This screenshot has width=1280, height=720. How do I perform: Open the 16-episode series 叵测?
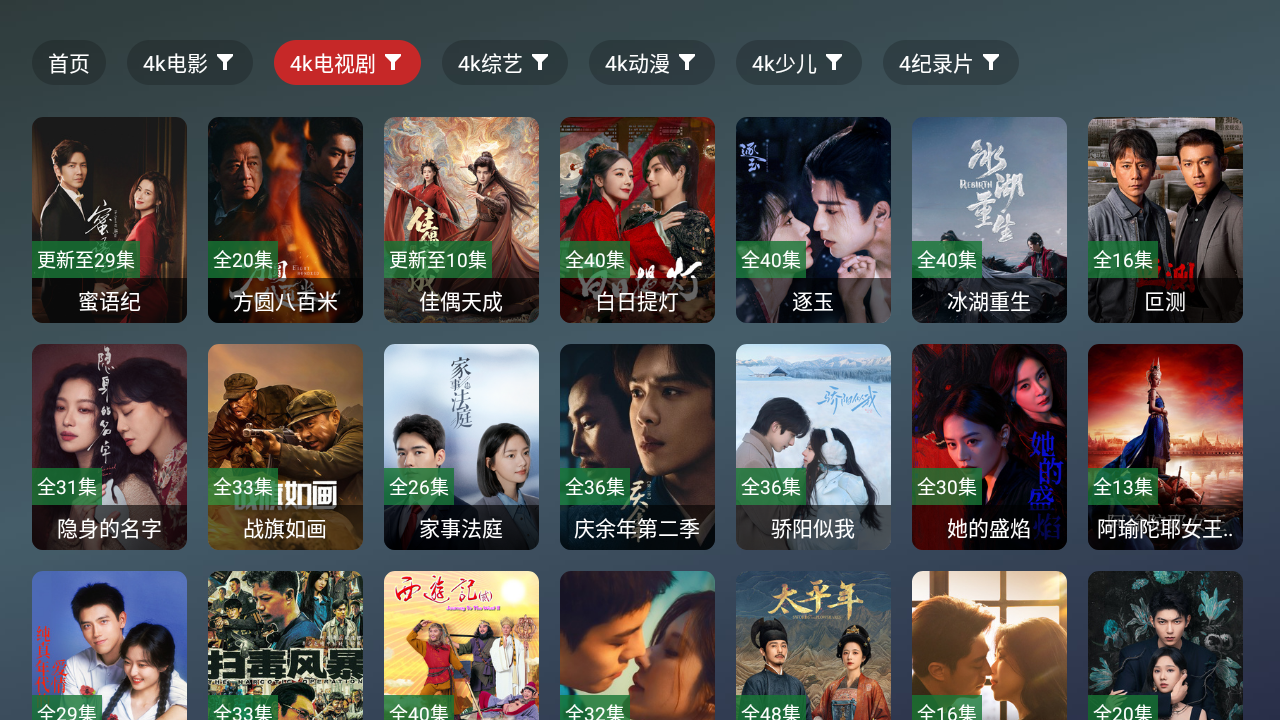pyautogui.click(x=1165, y=220)
